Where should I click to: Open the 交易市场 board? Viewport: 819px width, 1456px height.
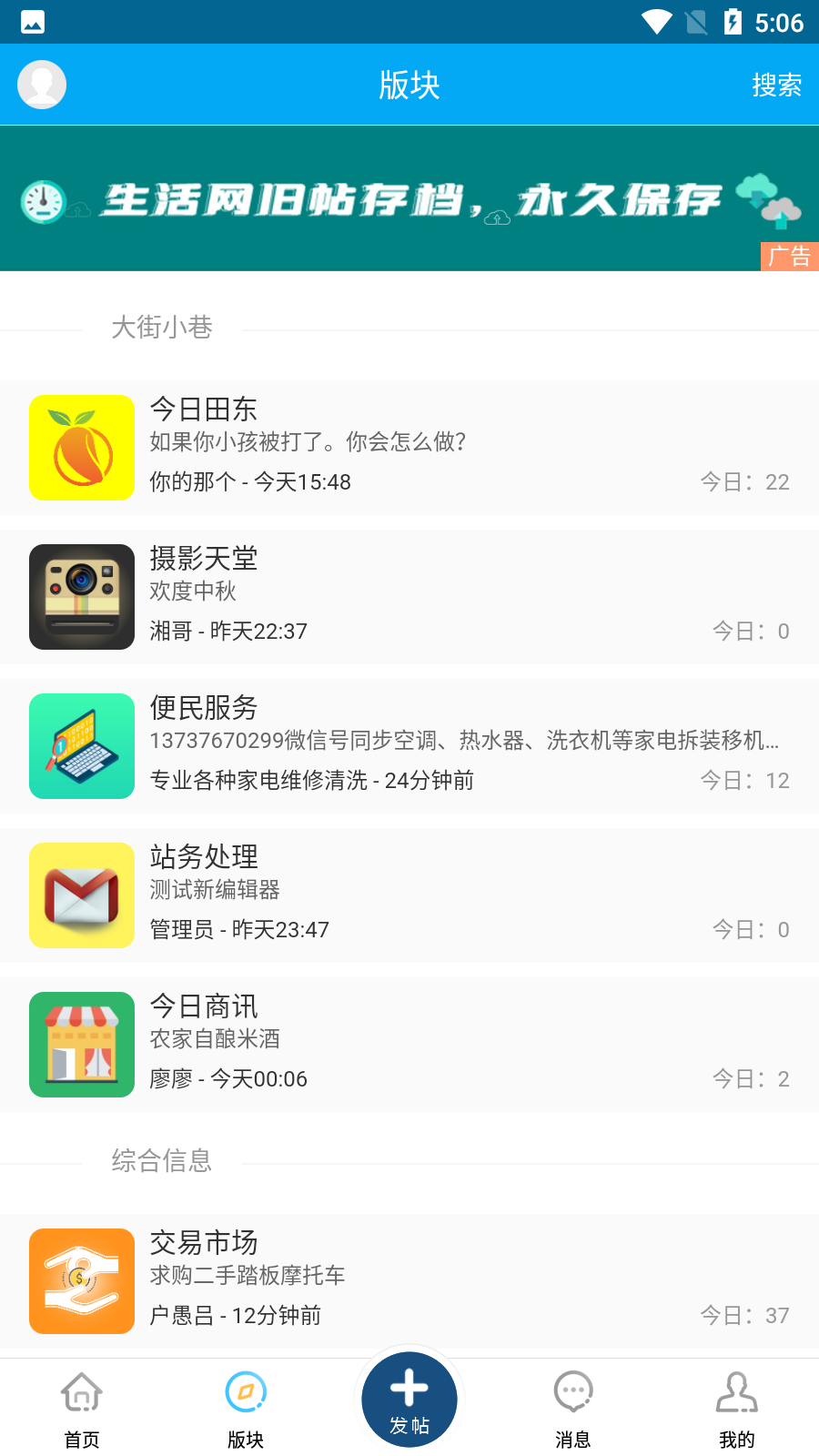(x=409, y=1281)
